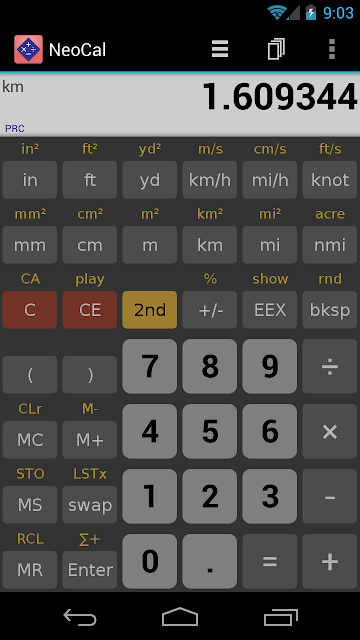Delete last digit with bksp
360x640 pixels.
click(330, 310)
